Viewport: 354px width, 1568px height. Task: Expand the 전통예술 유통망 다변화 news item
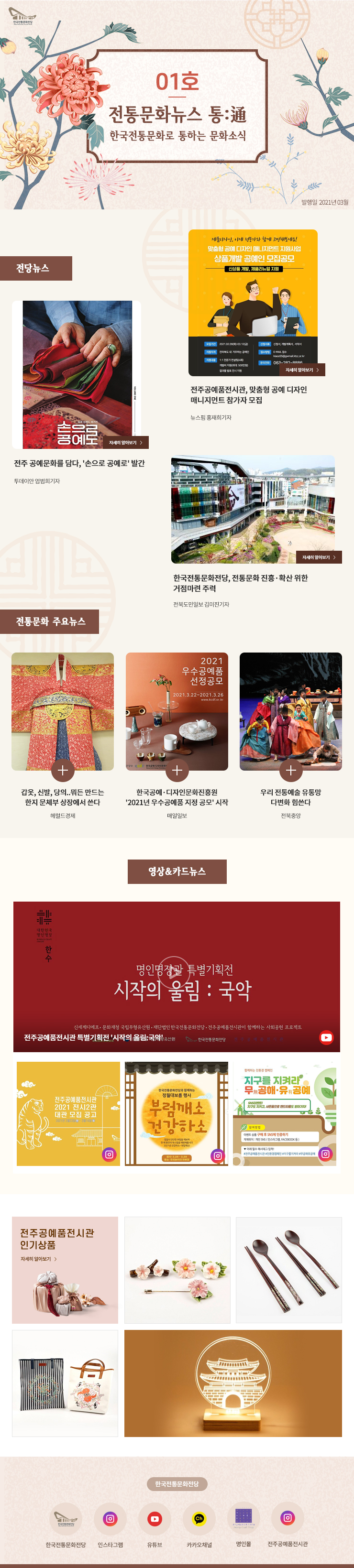pyautogui.click(x=291, y=771)
